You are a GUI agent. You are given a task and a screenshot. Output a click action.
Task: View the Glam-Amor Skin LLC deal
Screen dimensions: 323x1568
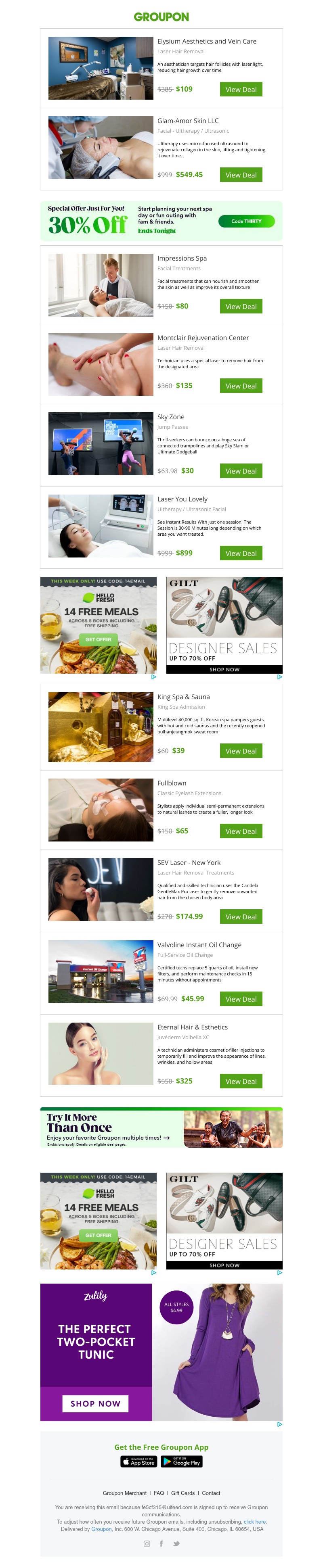coord(241,175)
